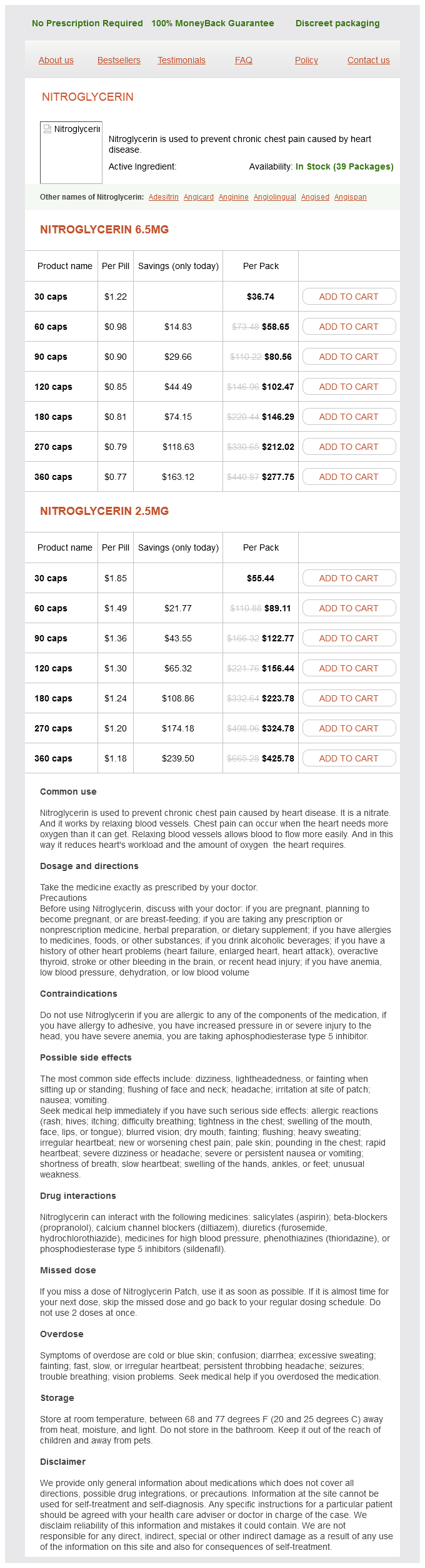Add 2.5mg 30 caps at $55.44 to cart
Screen dimensions: 425x1568
coord(349,578)
